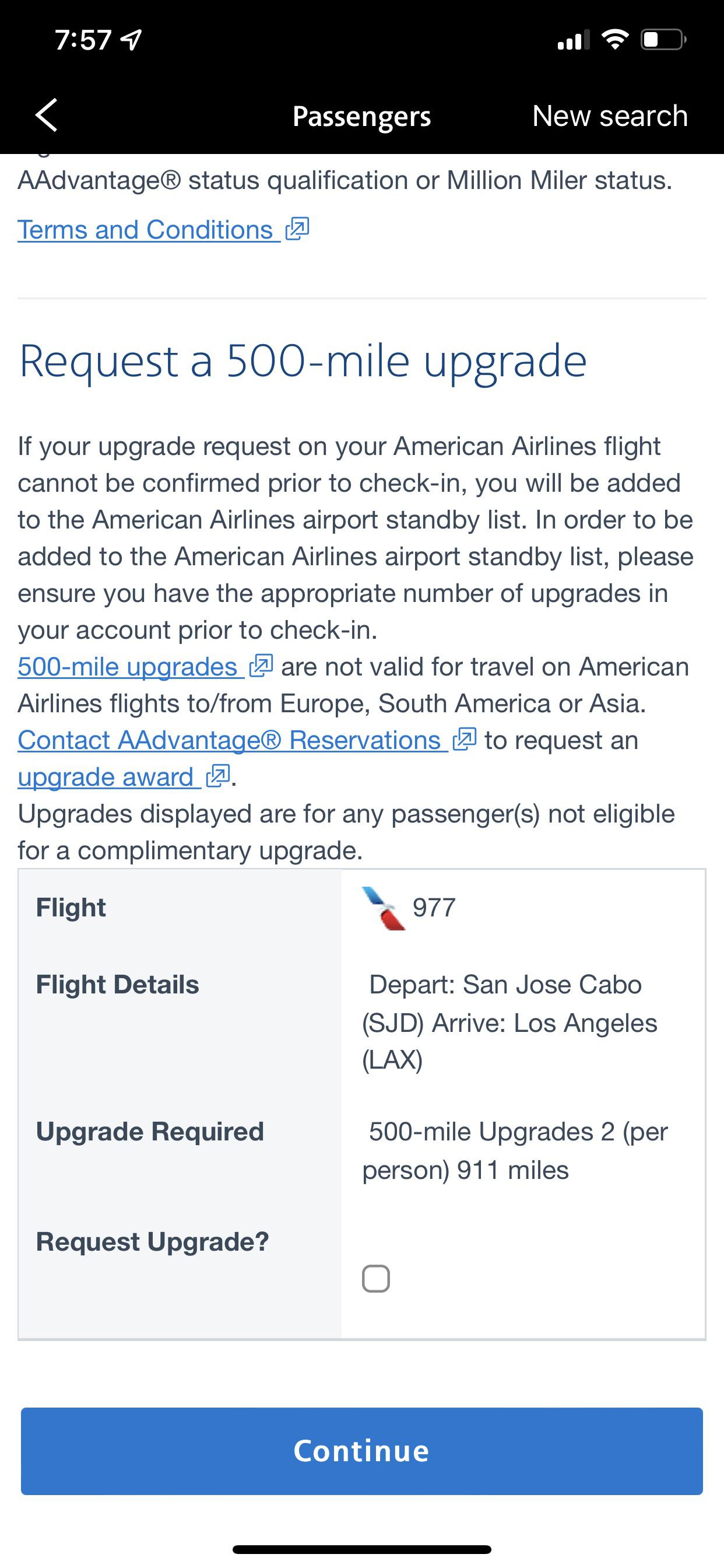Tap the location arrow icon in the status bar
Image resolution: width=724 pixels, height=1568 pixels.
[x=129, y=38]
